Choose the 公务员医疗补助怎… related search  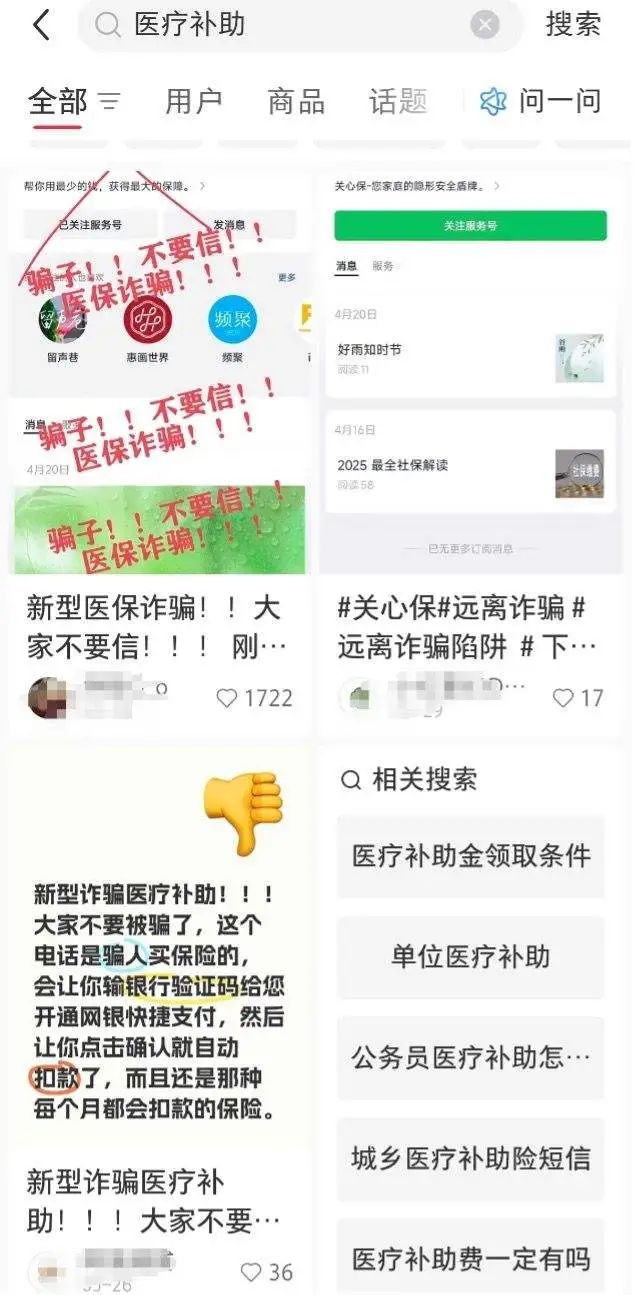471,1057
